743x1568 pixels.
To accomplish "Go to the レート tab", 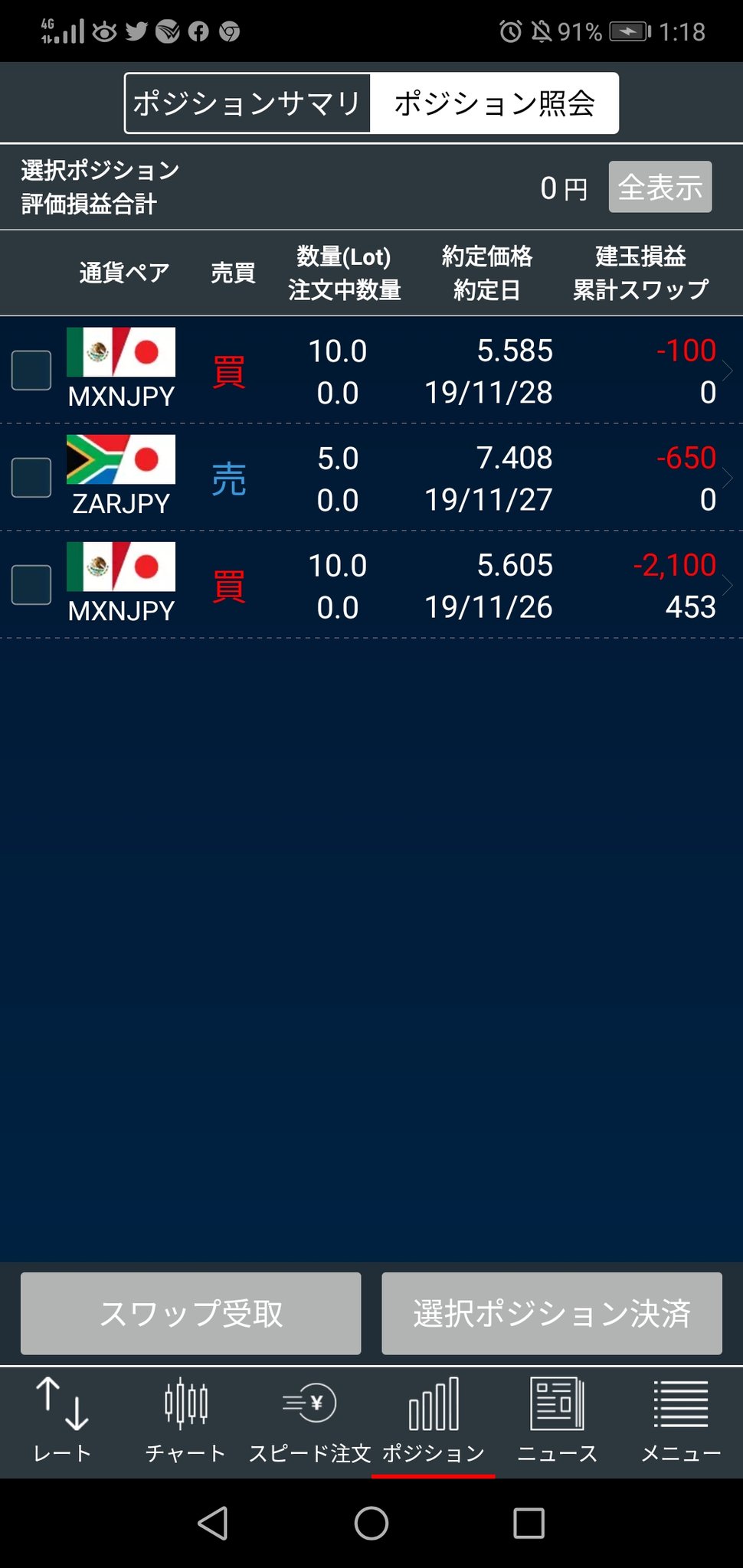I will pos(62,1421).
